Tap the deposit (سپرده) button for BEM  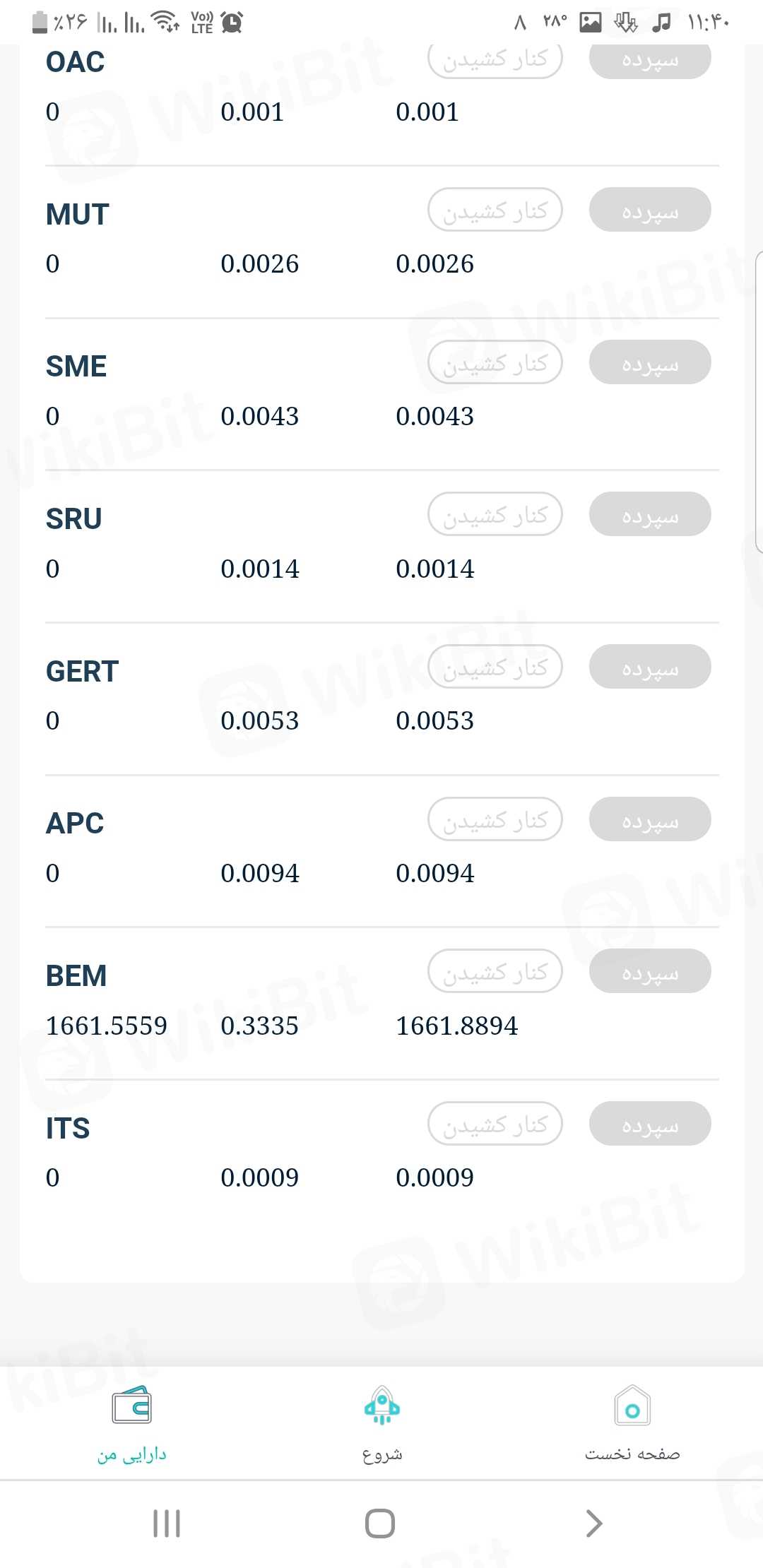[650, 971]
